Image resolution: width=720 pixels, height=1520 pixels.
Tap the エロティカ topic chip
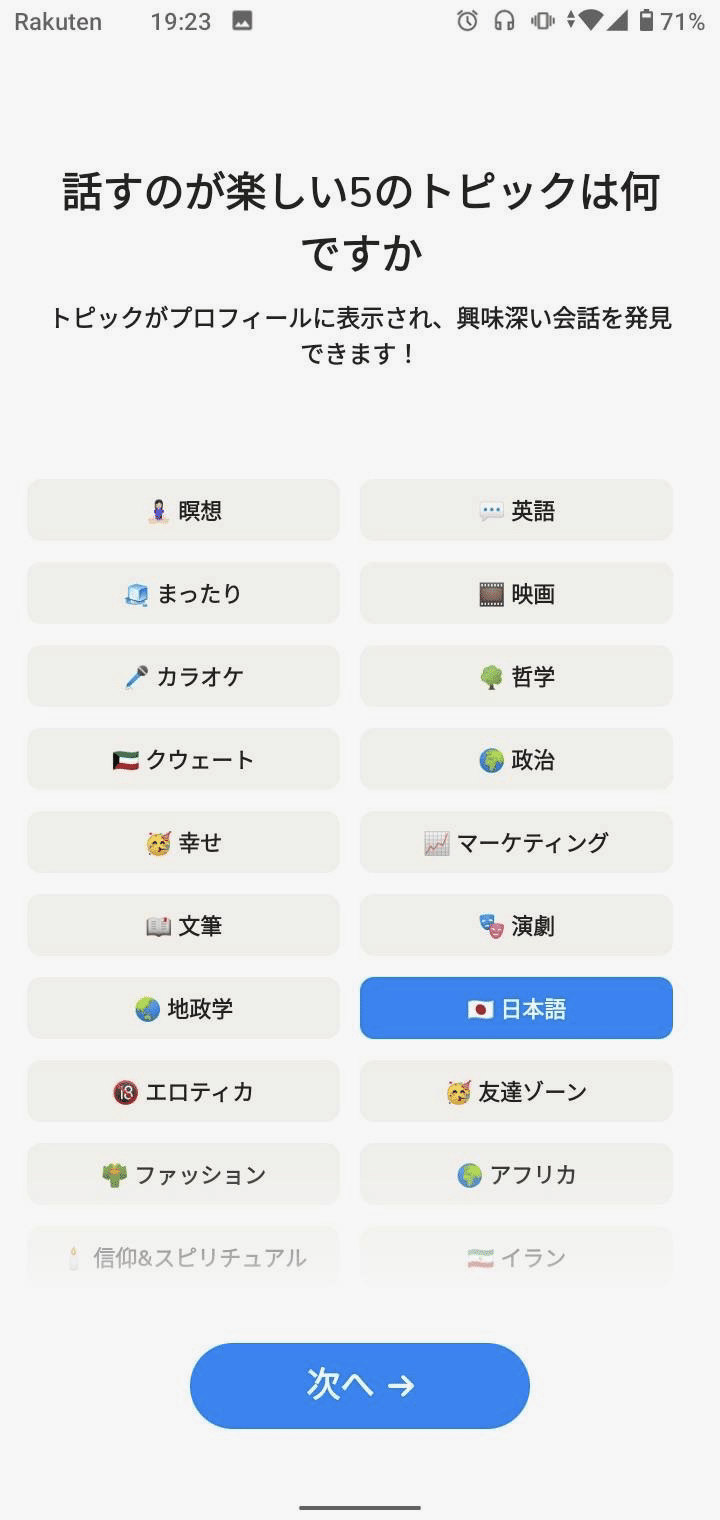tap(183, 1091)
